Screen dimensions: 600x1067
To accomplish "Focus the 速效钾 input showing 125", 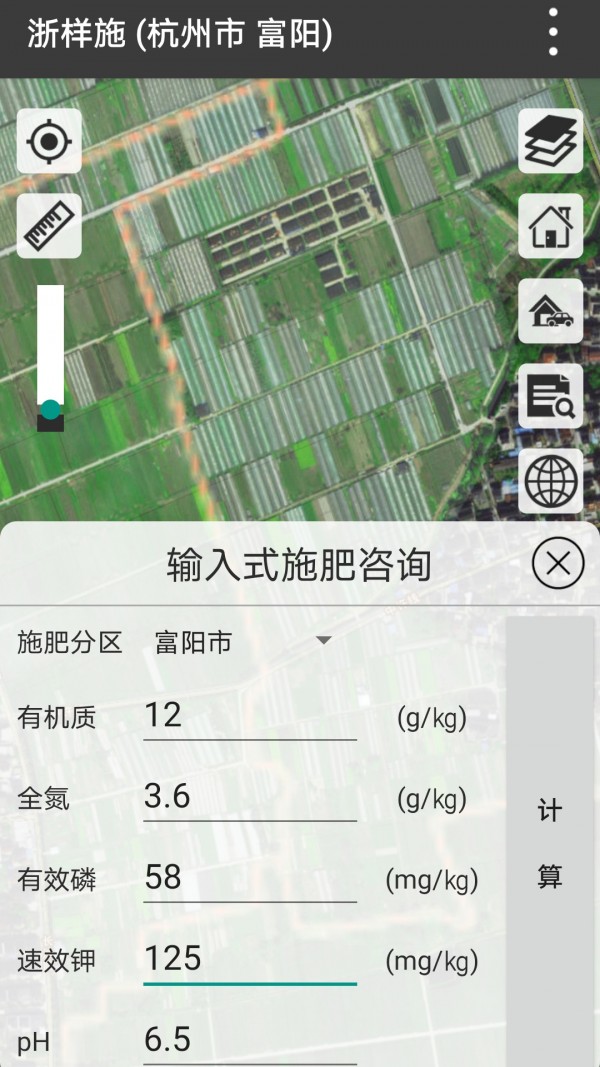I will click(250, 959).
